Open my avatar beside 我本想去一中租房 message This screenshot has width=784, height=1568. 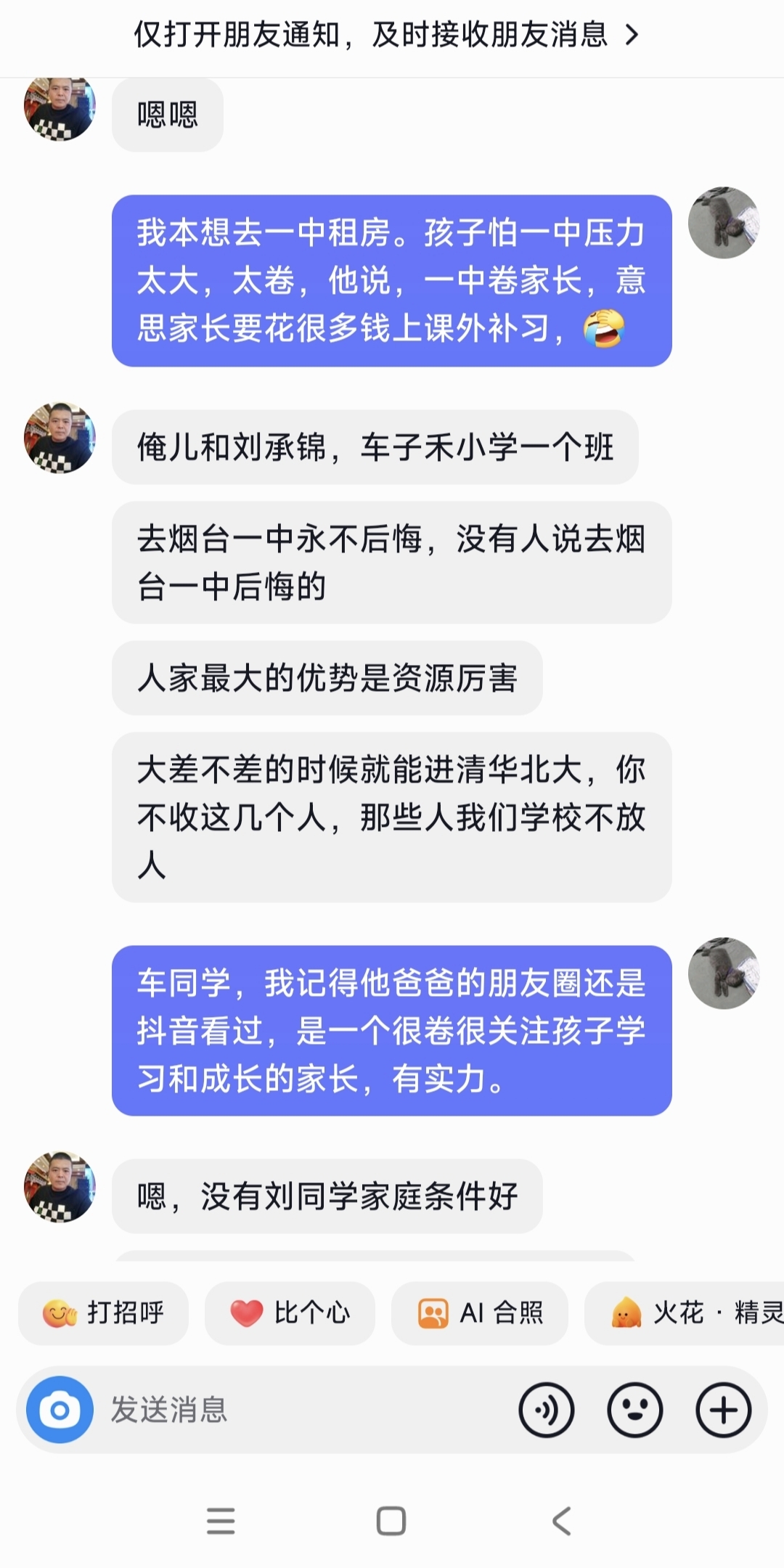point(724,223)
